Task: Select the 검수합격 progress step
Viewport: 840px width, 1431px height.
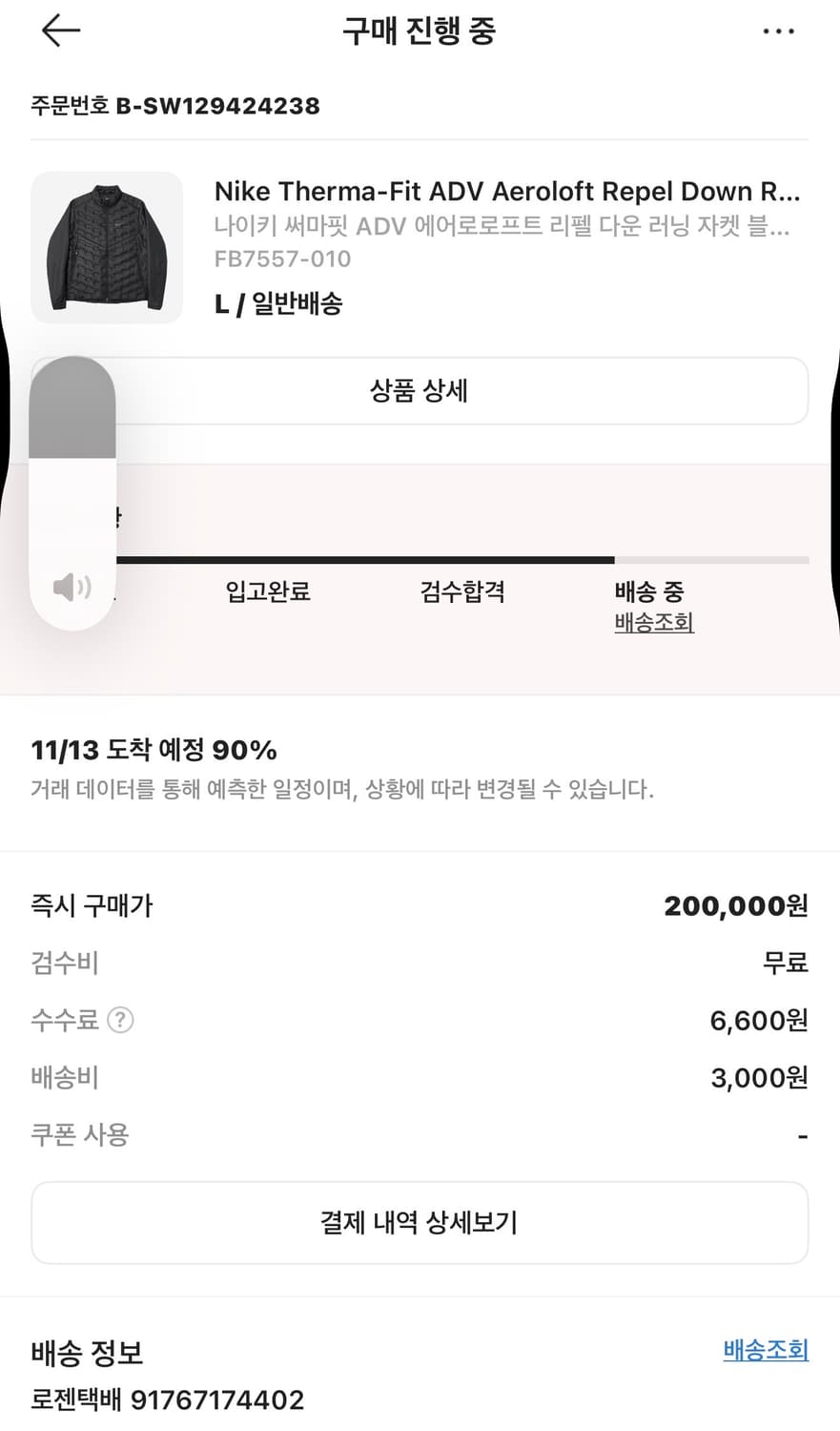Action: 461,591
